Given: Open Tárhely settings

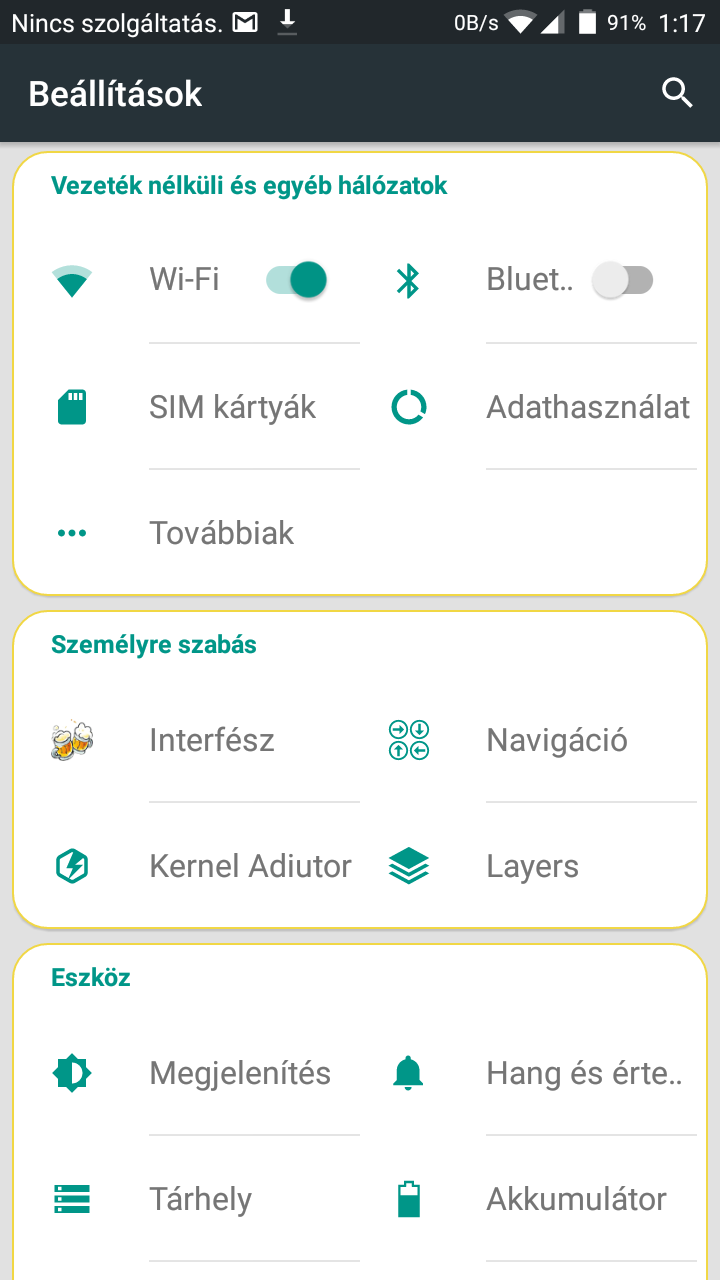Looking at the screenshot, I should [192, 1199].
